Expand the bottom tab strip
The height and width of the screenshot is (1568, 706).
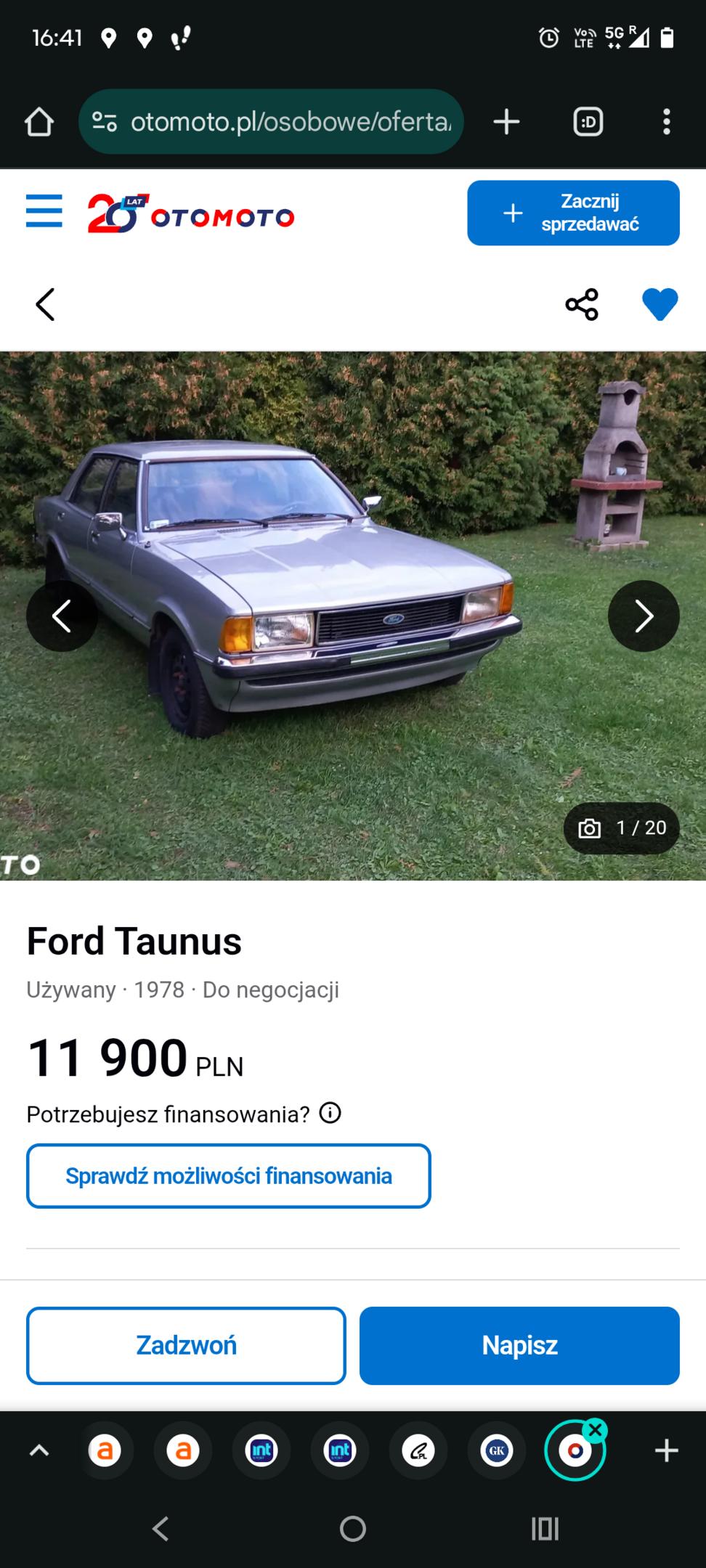pyautogui.click(x=38, y=1451)
